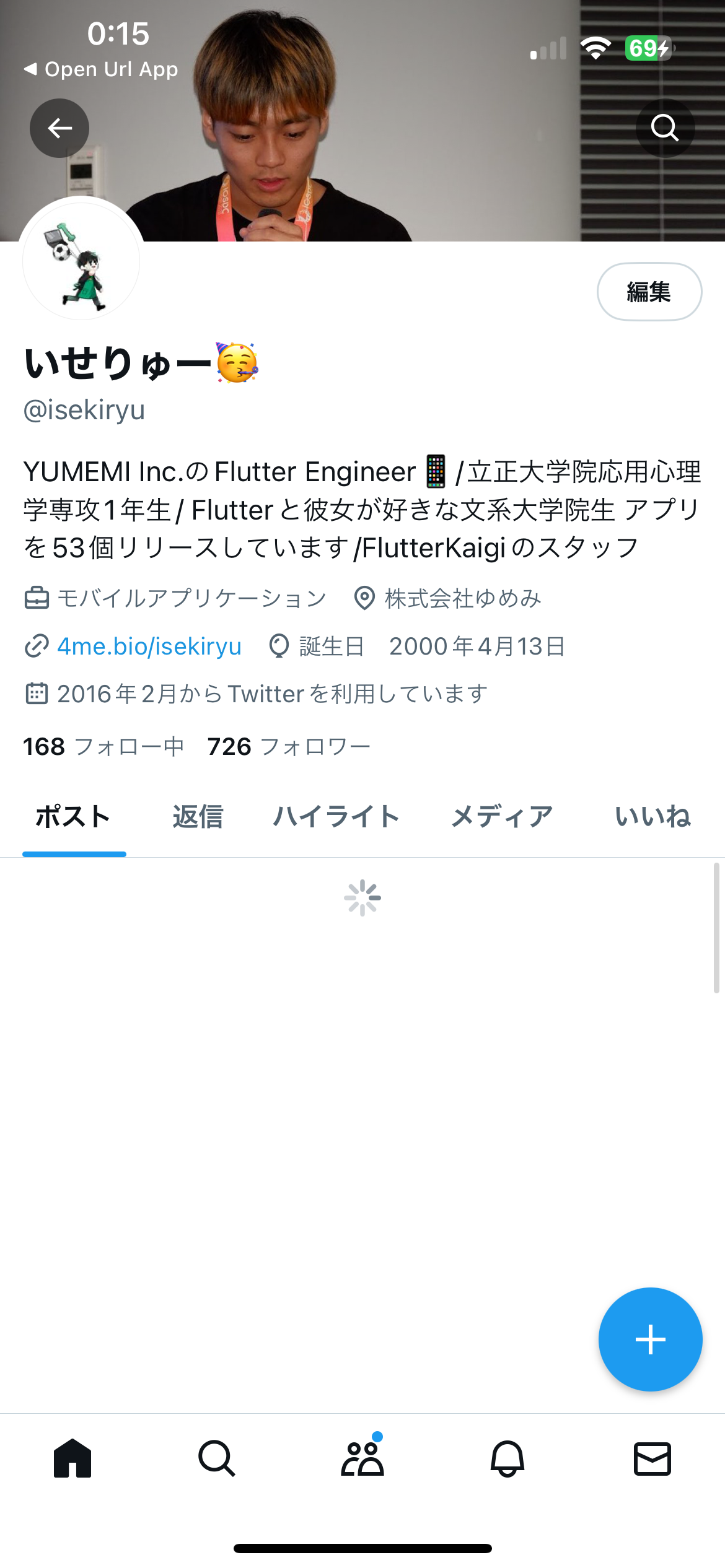725x1568 pixels.
Task: Open the search tab in bottom navigation
Action: pyautogui.click(x=217, y=1458)
